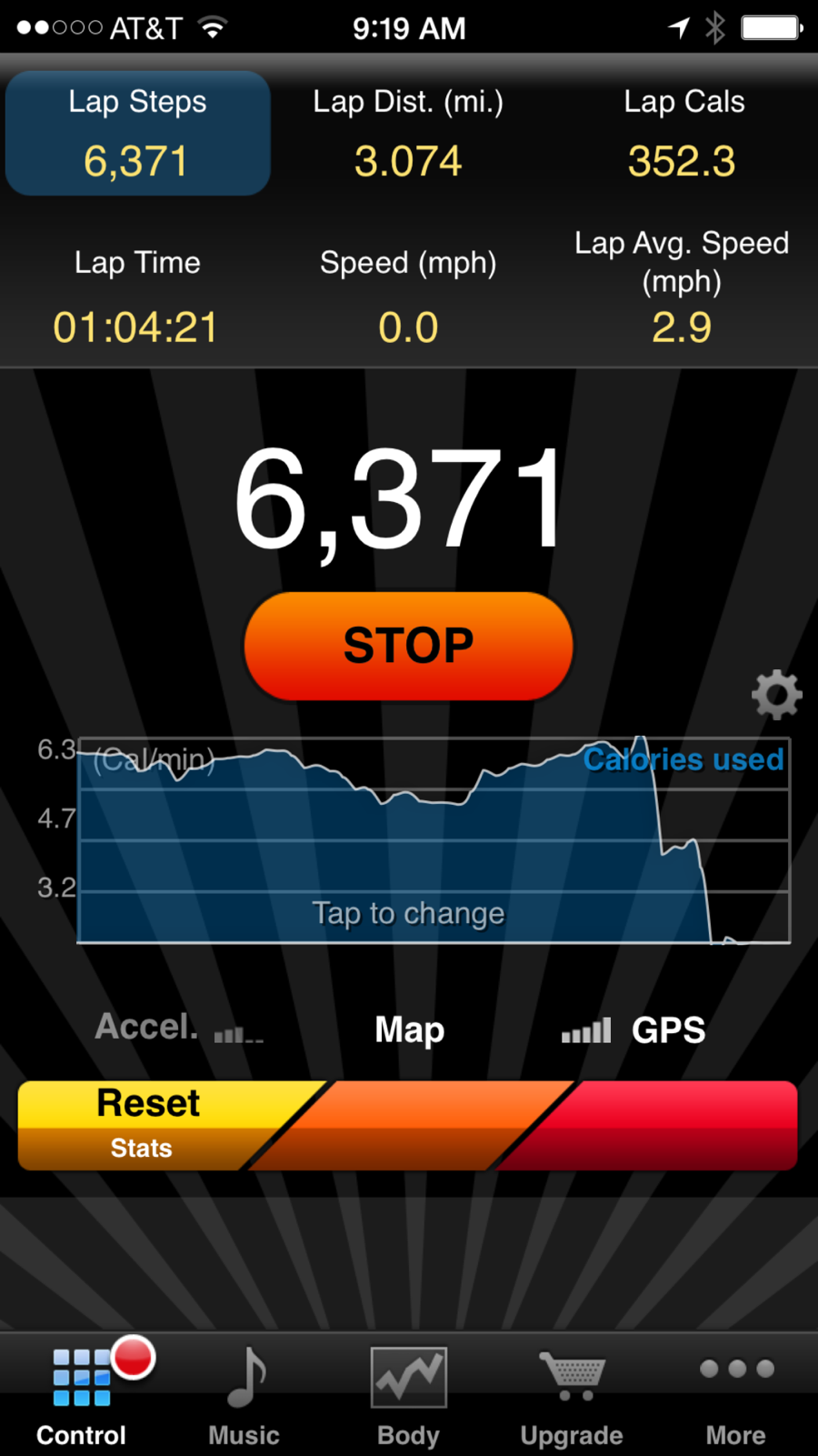Select the Lap Cals stat tile
The width and height of the screenshot is (818, 1456).
(683, 133)
